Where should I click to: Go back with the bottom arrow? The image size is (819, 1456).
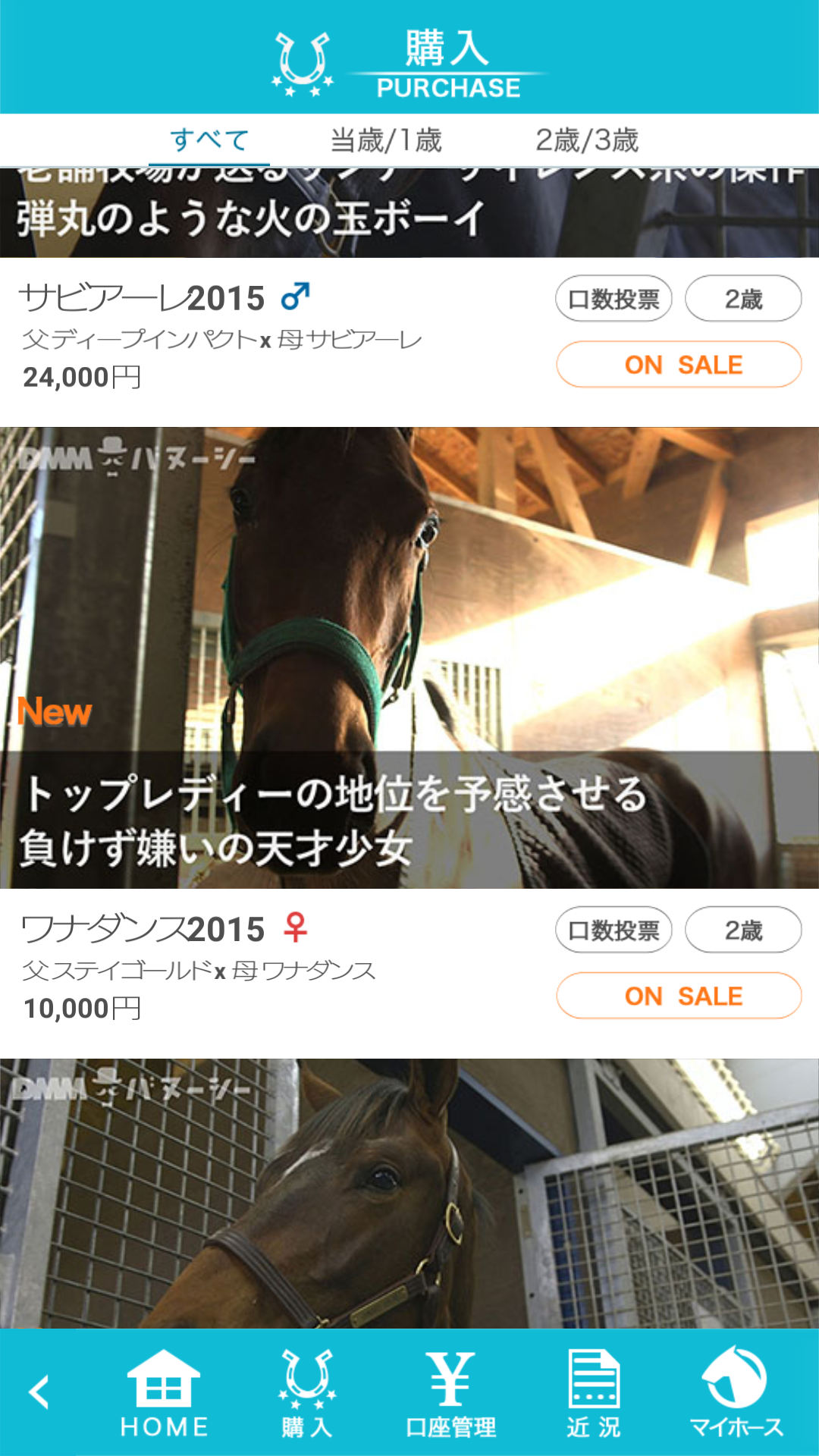tap(39, 1392)
